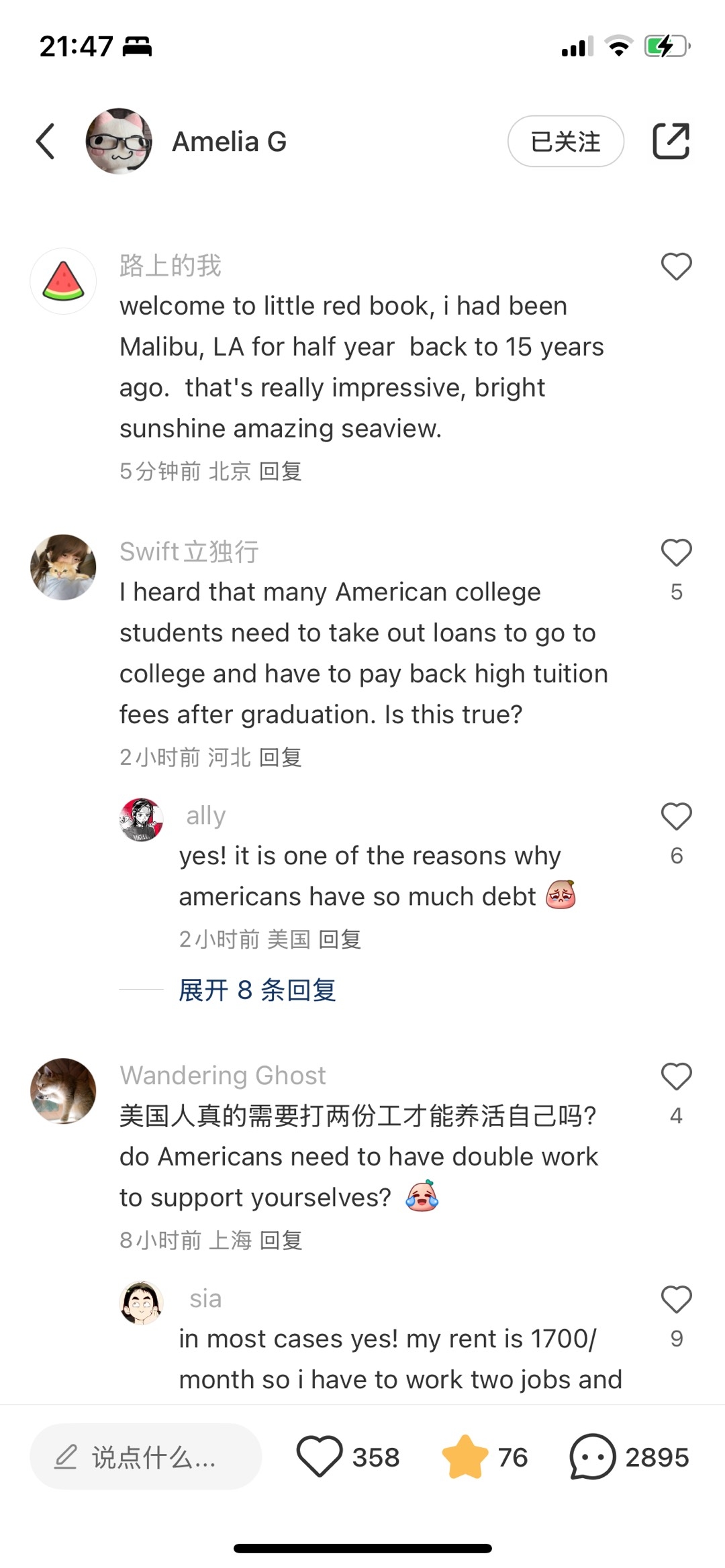725x1568 pixels.
Task: Like the comment by 路上的我
Action: (676, 267)
